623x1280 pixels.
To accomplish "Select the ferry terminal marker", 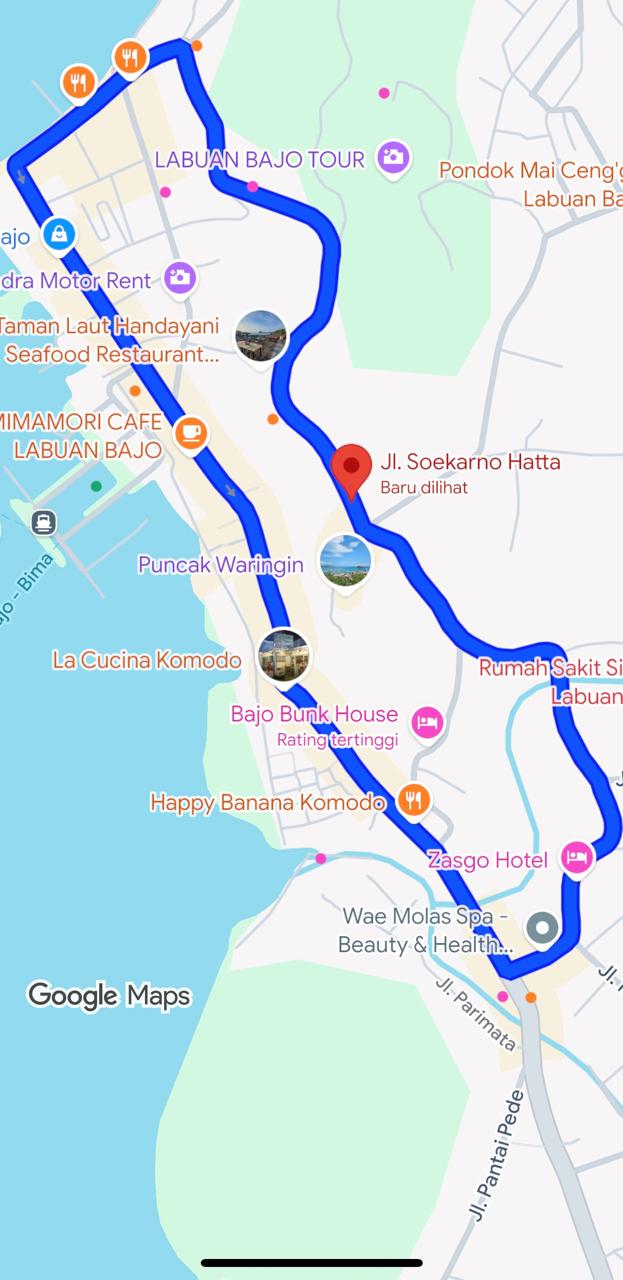I will [43, 521].
